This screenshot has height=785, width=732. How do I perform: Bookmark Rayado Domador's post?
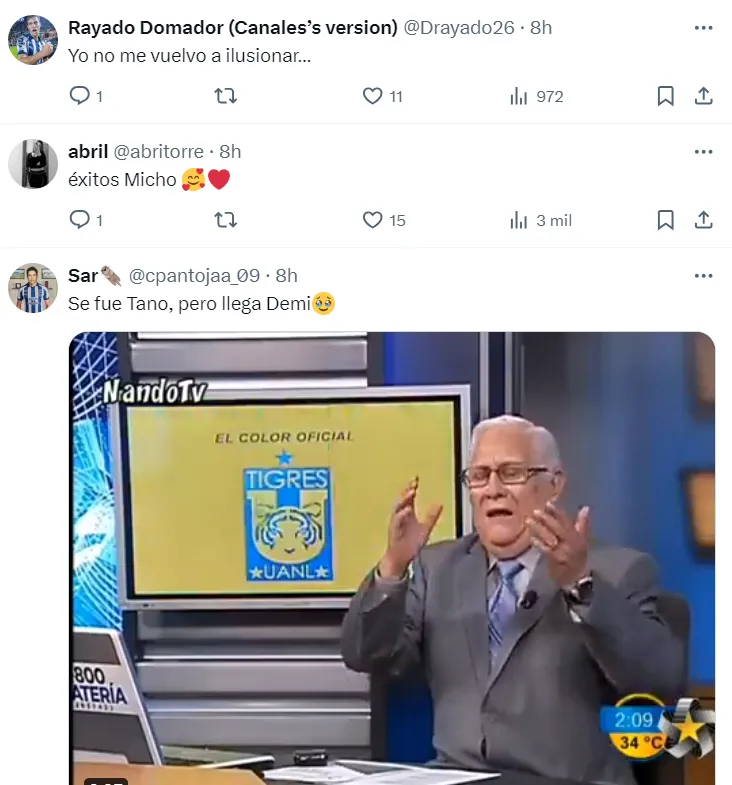[665, 96]
